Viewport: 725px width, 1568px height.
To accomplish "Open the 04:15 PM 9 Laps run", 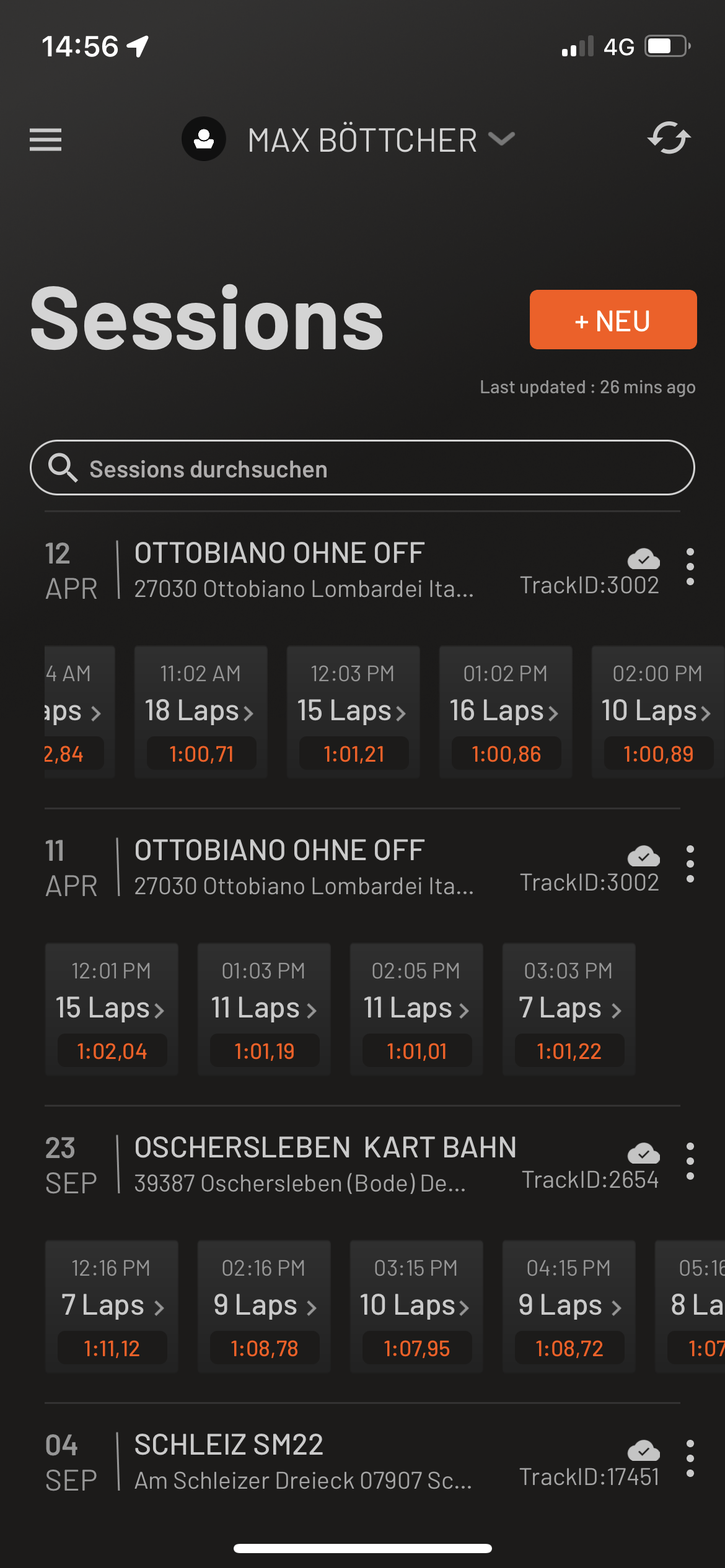I will click(x=569, y=1307).
